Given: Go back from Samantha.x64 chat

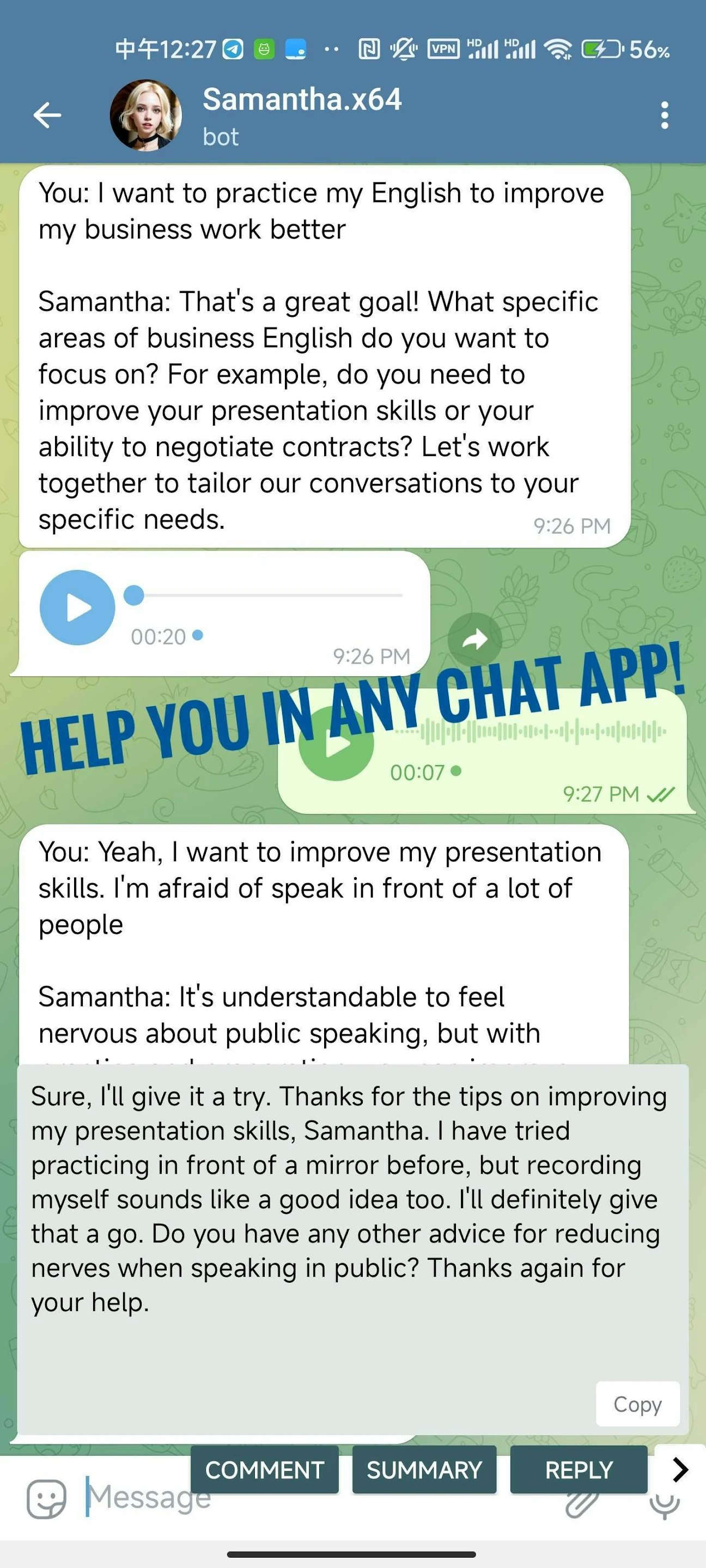Looking at the screenshot, I should [x=47, y=115].
